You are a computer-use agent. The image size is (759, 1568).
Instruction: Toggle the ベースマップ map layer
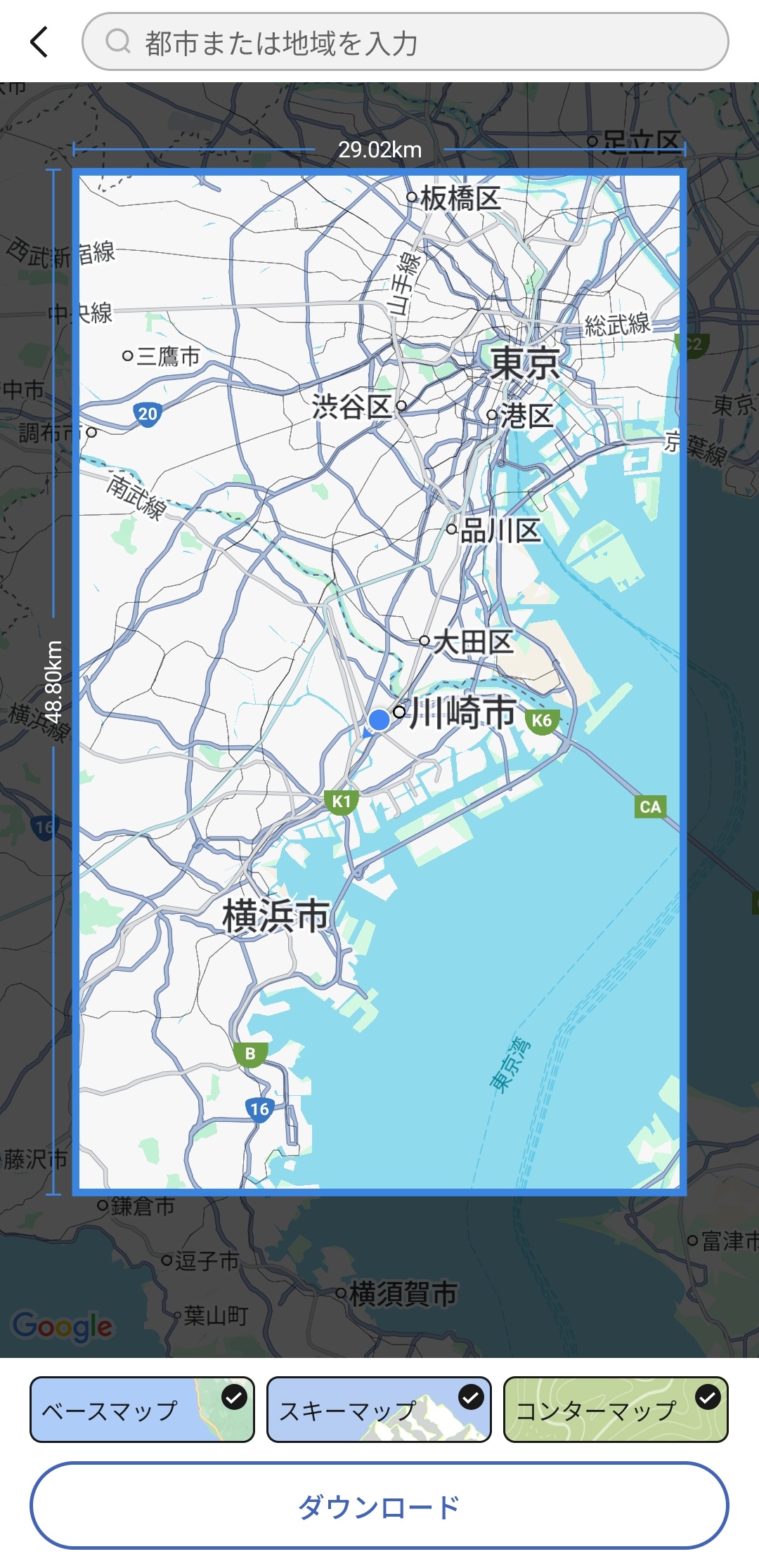point(142,1409)
